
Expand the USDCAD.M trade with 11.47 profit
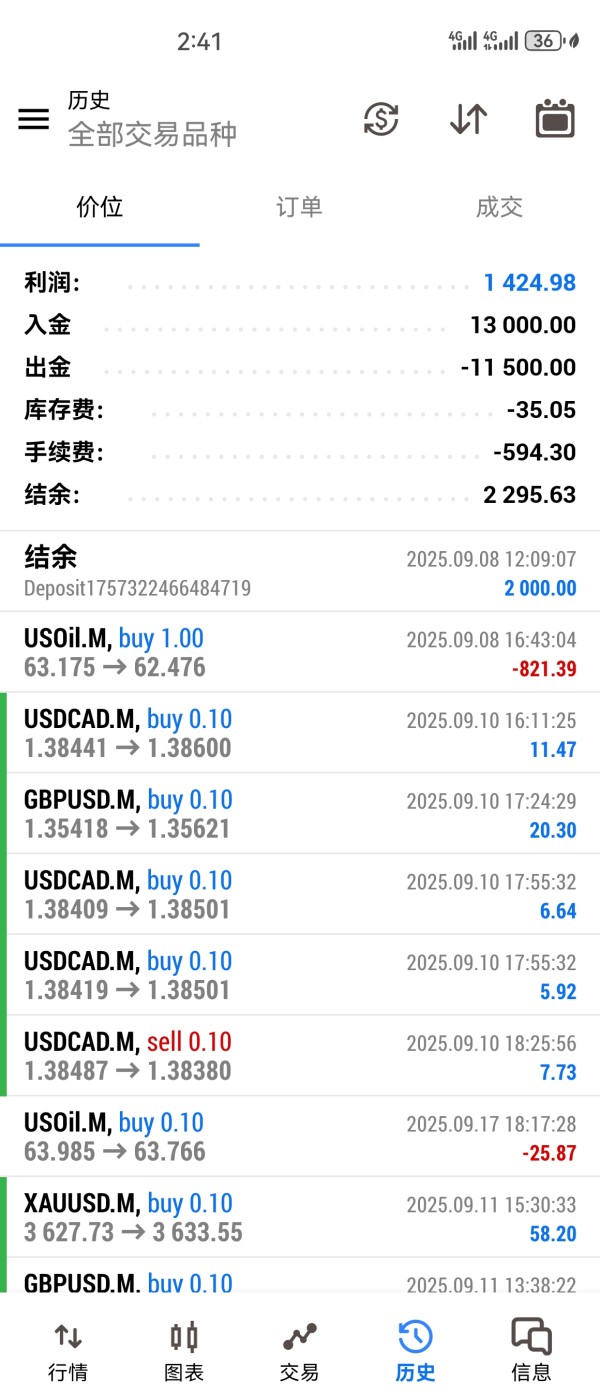[300, 733]
